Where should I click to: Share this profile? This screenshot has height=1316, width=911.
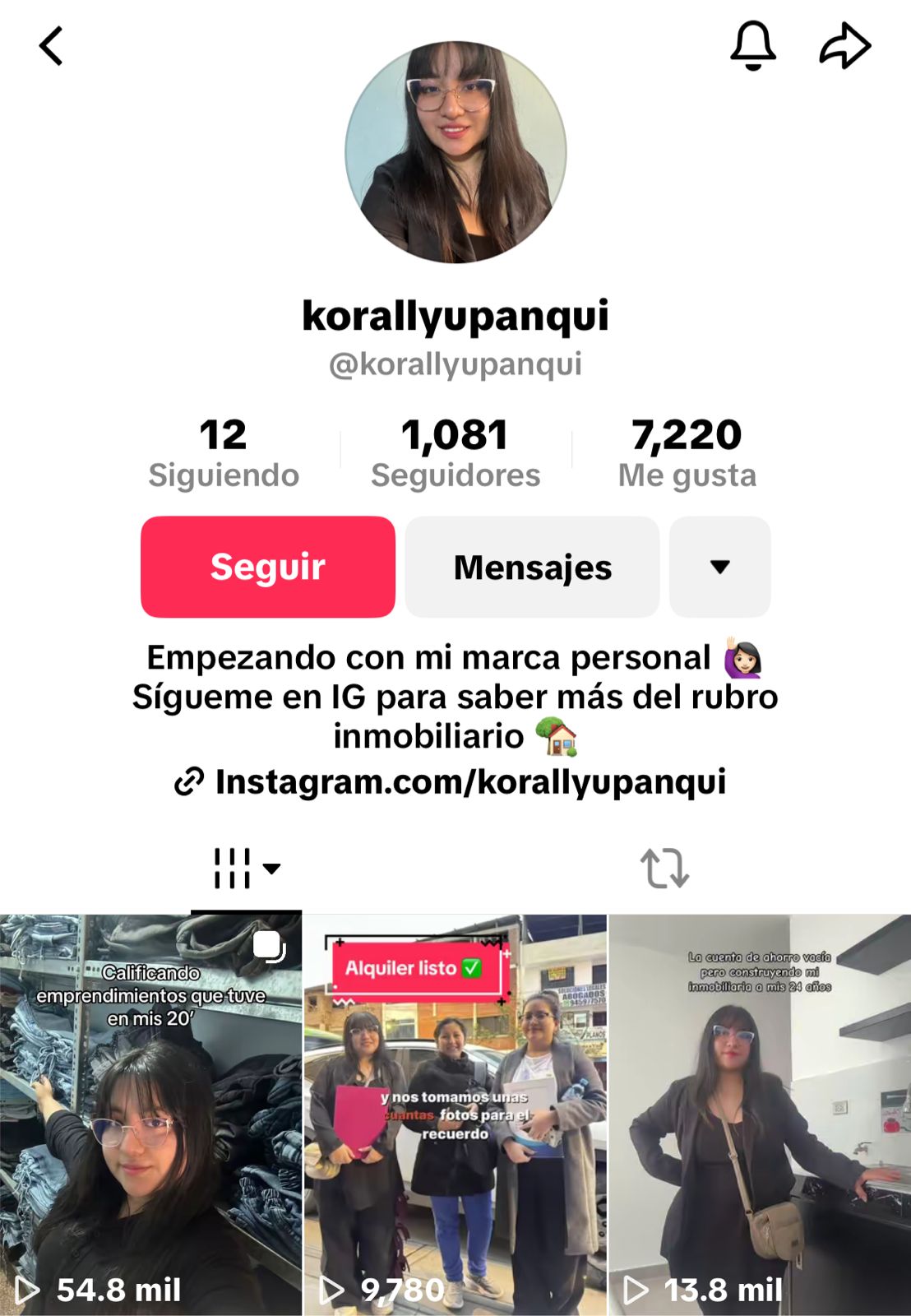(844, 46)
